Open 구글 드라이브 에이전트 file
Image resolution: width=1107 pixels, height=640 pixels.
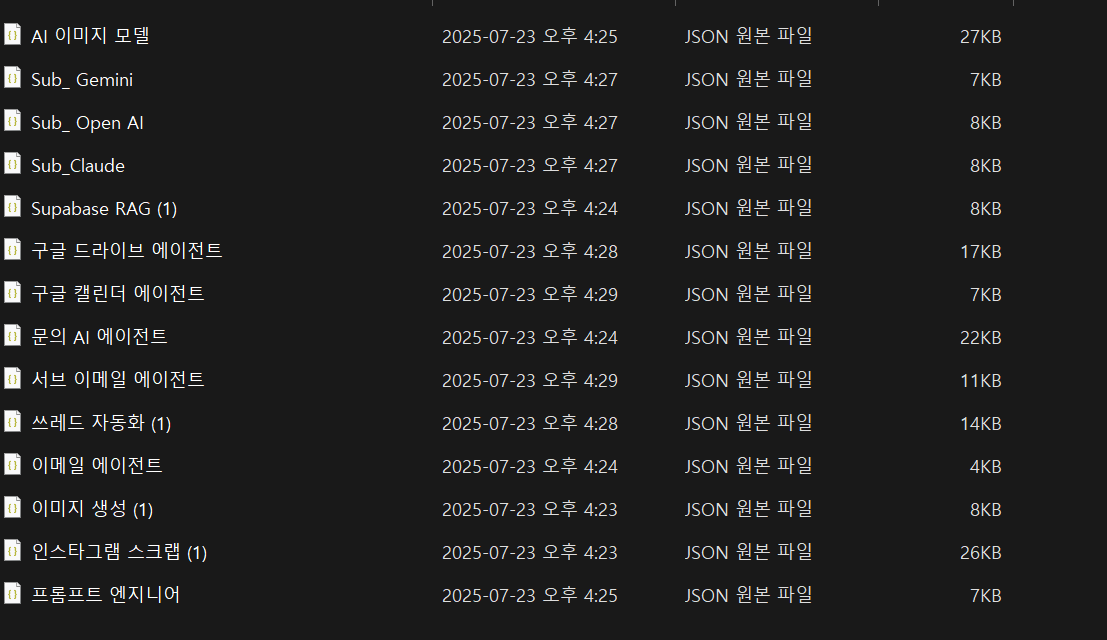pos(126,251)
